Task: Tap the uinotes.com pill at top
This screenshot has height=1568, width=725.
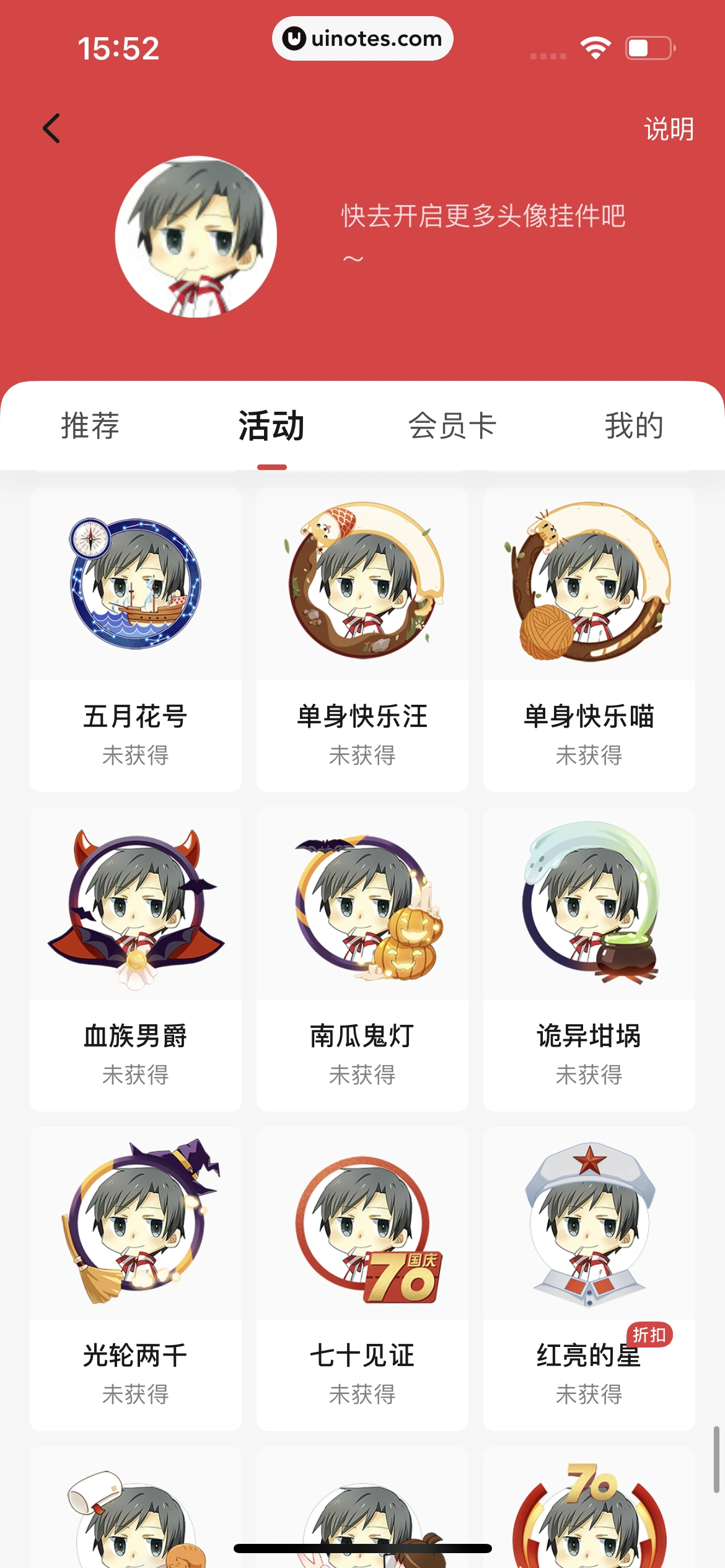Action: (x=362, y=38)
